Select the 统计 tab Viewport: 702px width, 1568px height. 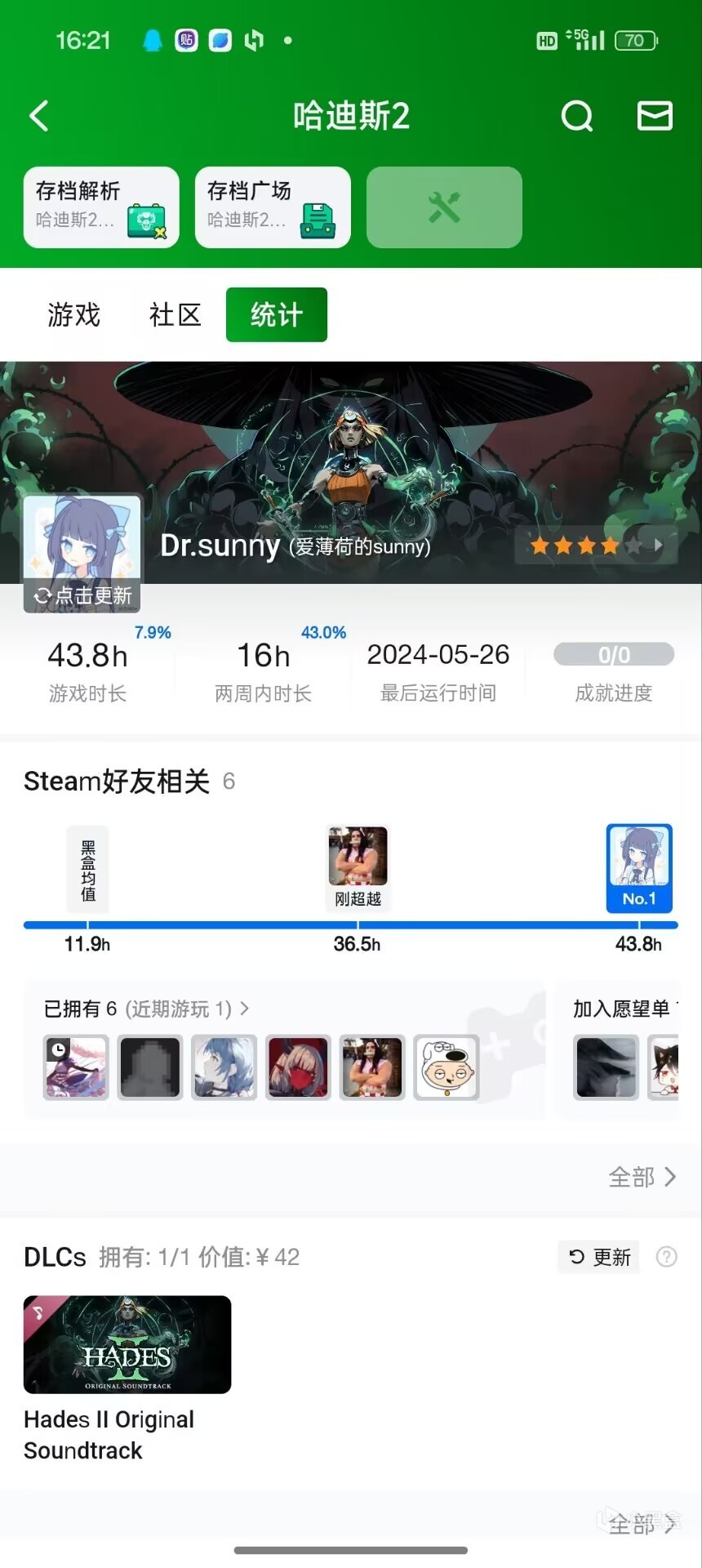pos(276,314)
